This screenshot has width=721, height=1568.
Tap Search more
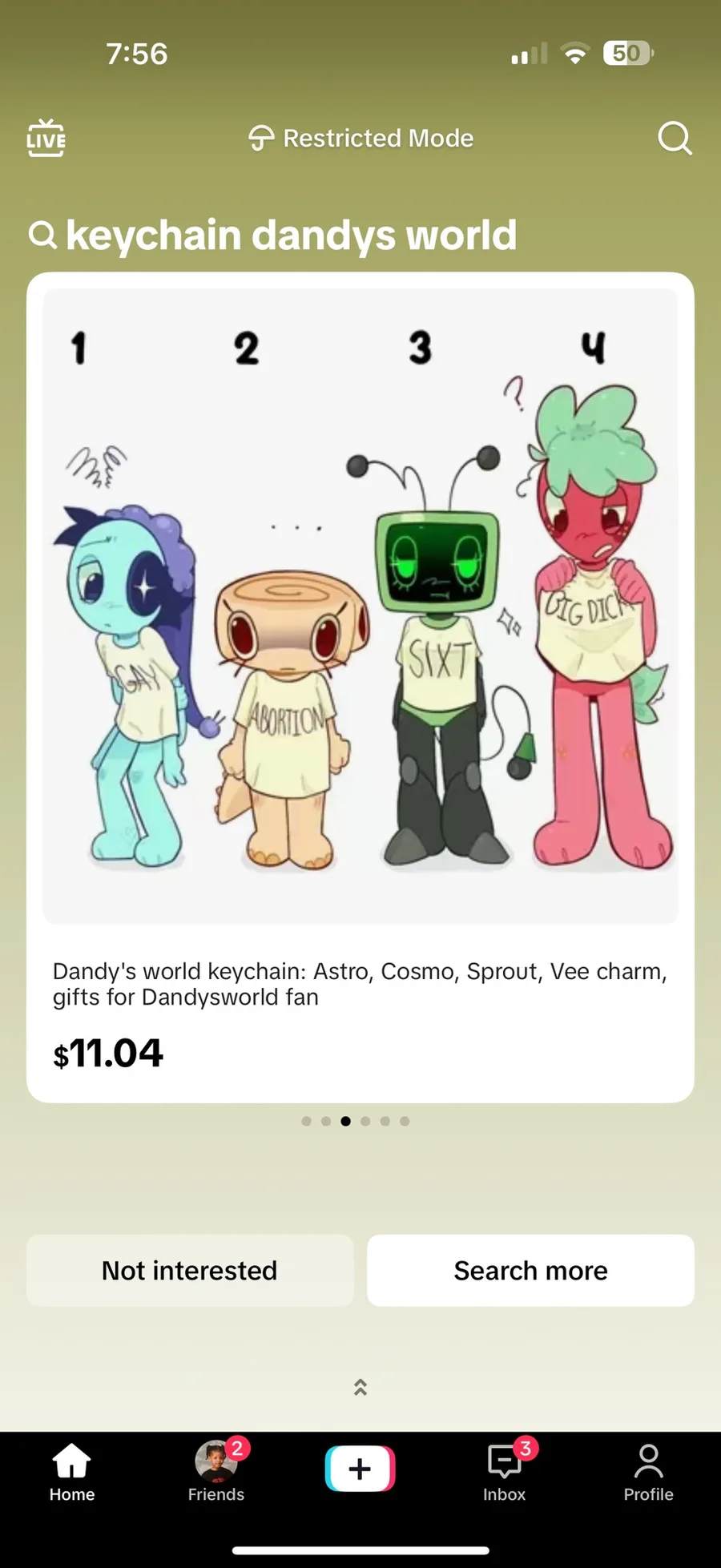coord(530,1270)
